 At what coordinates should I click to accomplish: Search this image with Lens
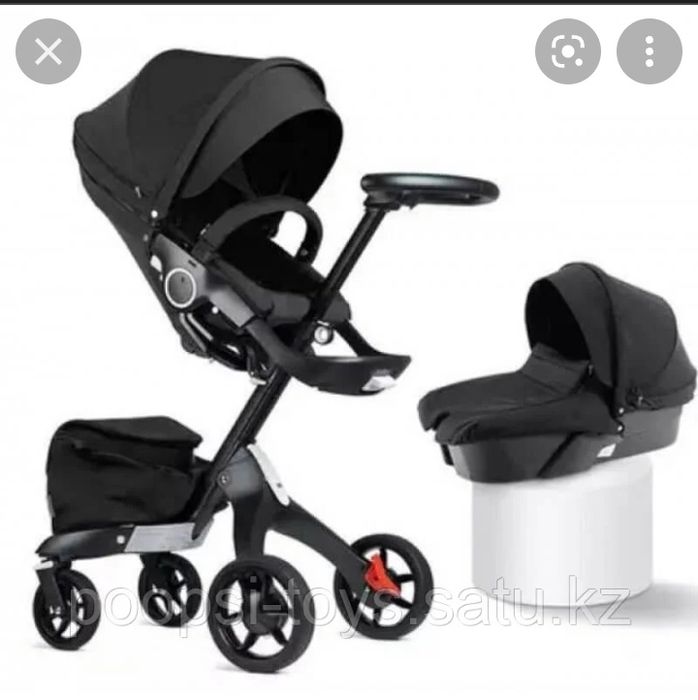click(x=568, y=51)
